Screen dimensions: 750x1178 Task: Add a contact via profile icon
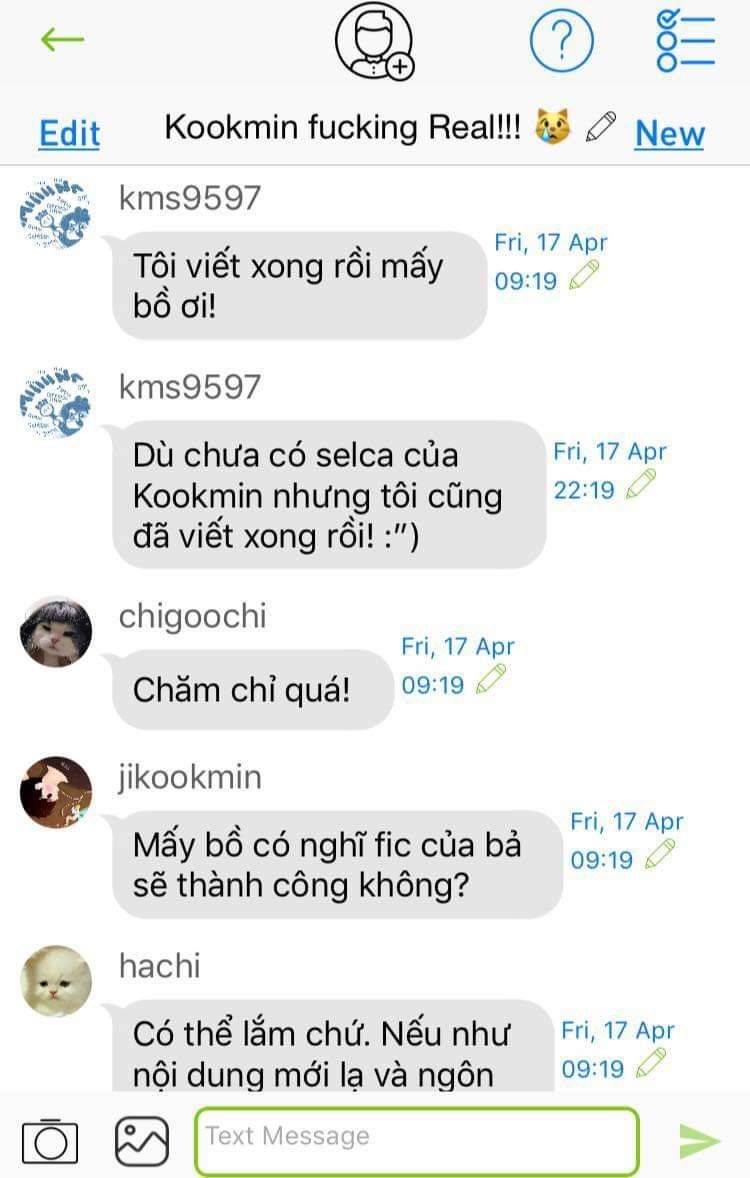pos(374,41)
